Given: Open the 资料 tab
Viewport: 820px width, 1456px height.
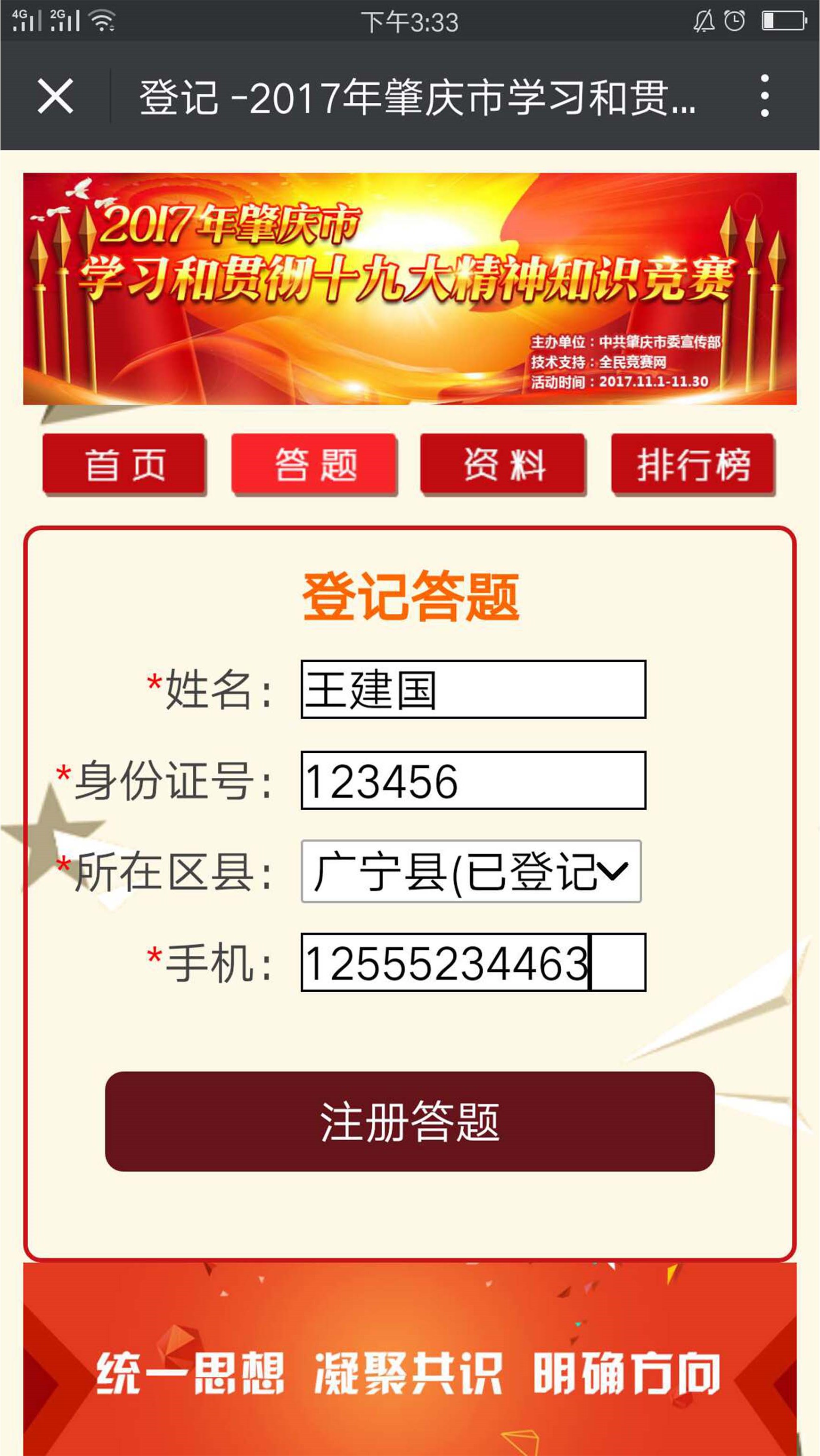Looking at the screenshot, I should click(x=503, y=465).
